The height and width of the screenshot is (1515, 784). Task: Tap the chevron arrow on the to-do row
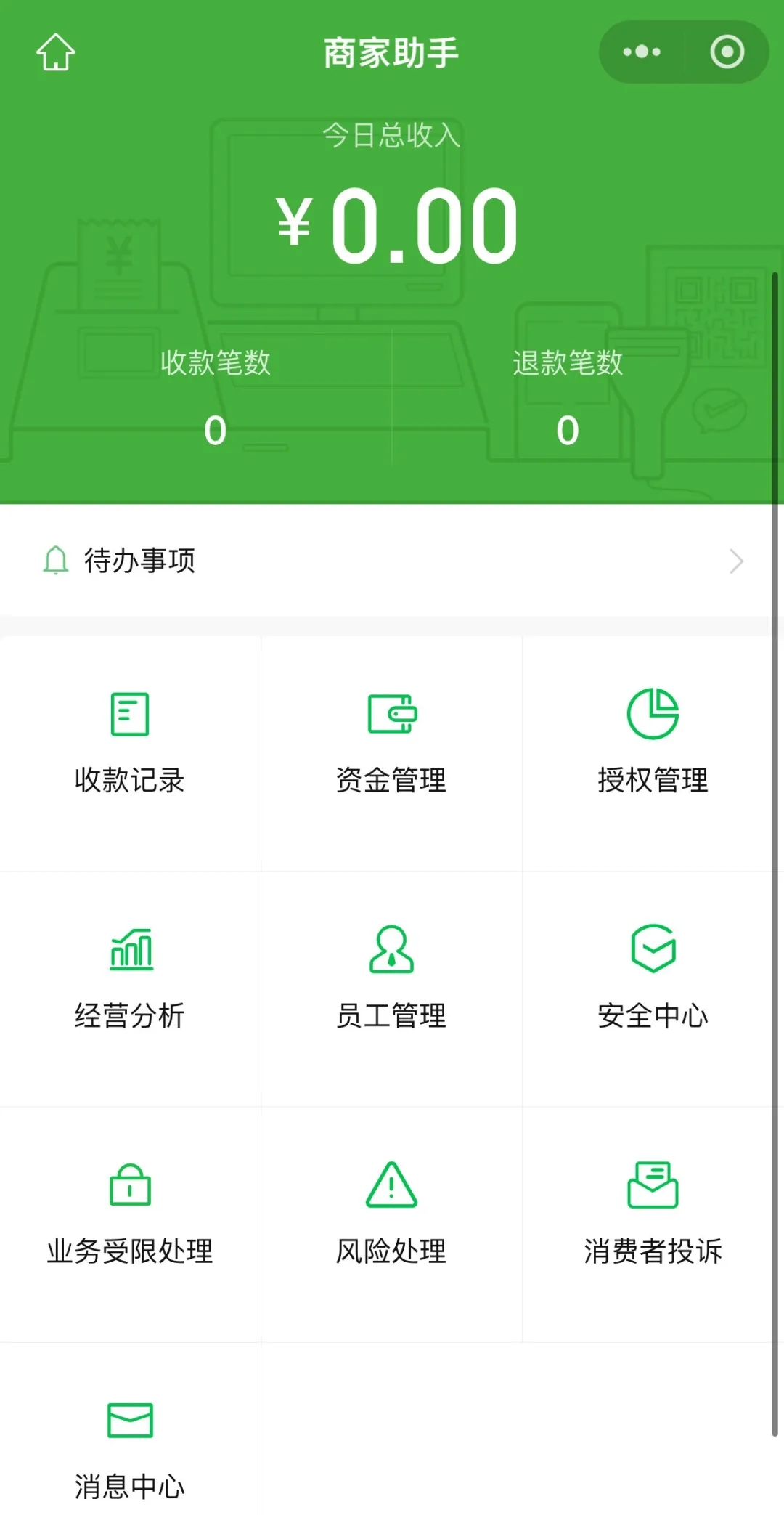point(737,560)
